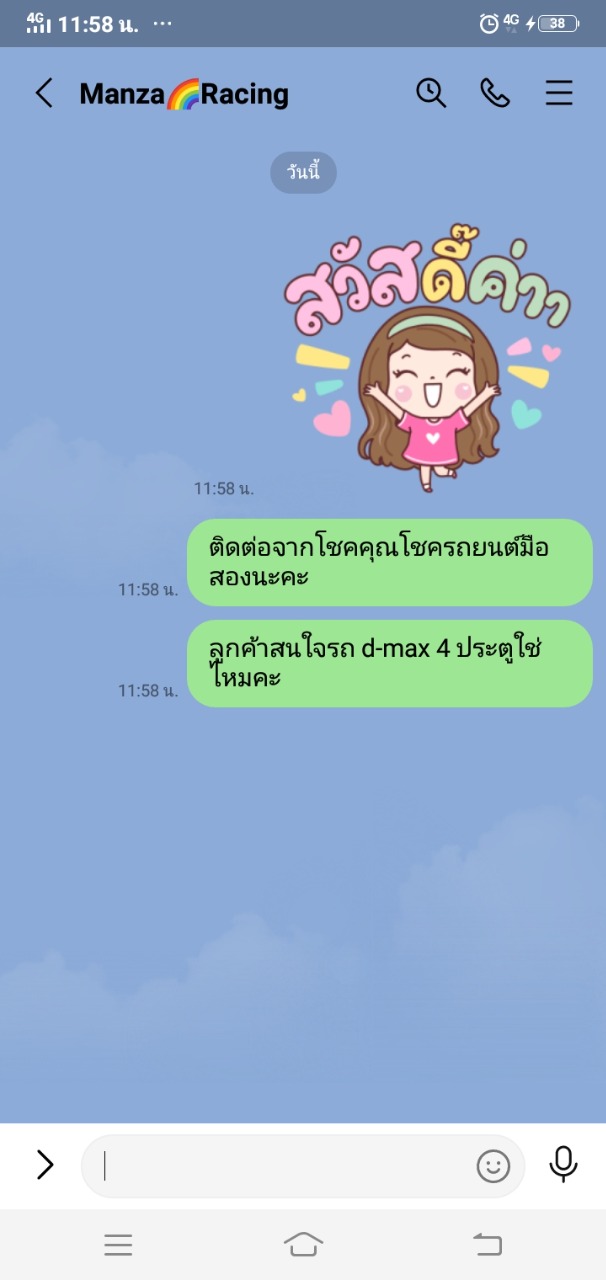
Task: Open recent apps from the navigation bar
Action: tap(118, 1244)
